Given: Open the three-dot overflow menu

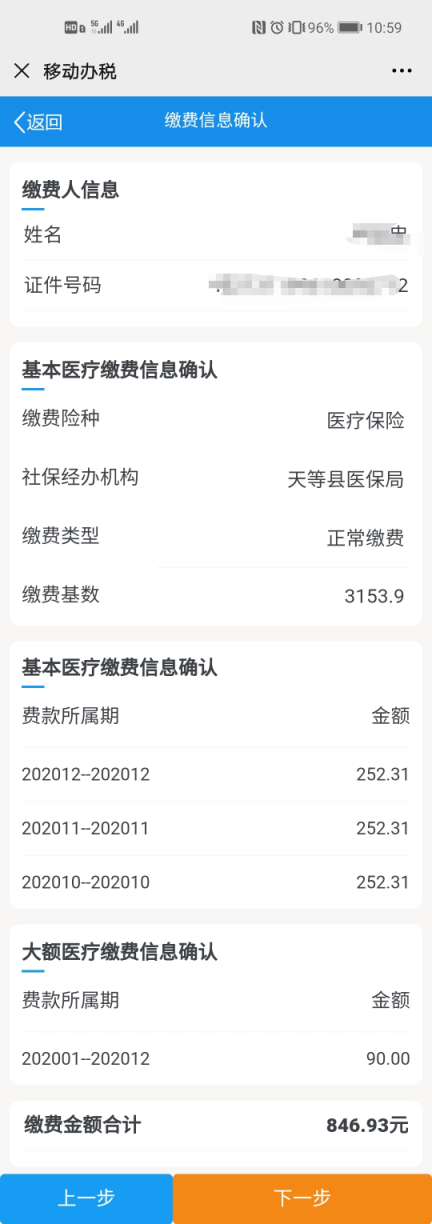Looking at the screenshot, I should point(402,71).
